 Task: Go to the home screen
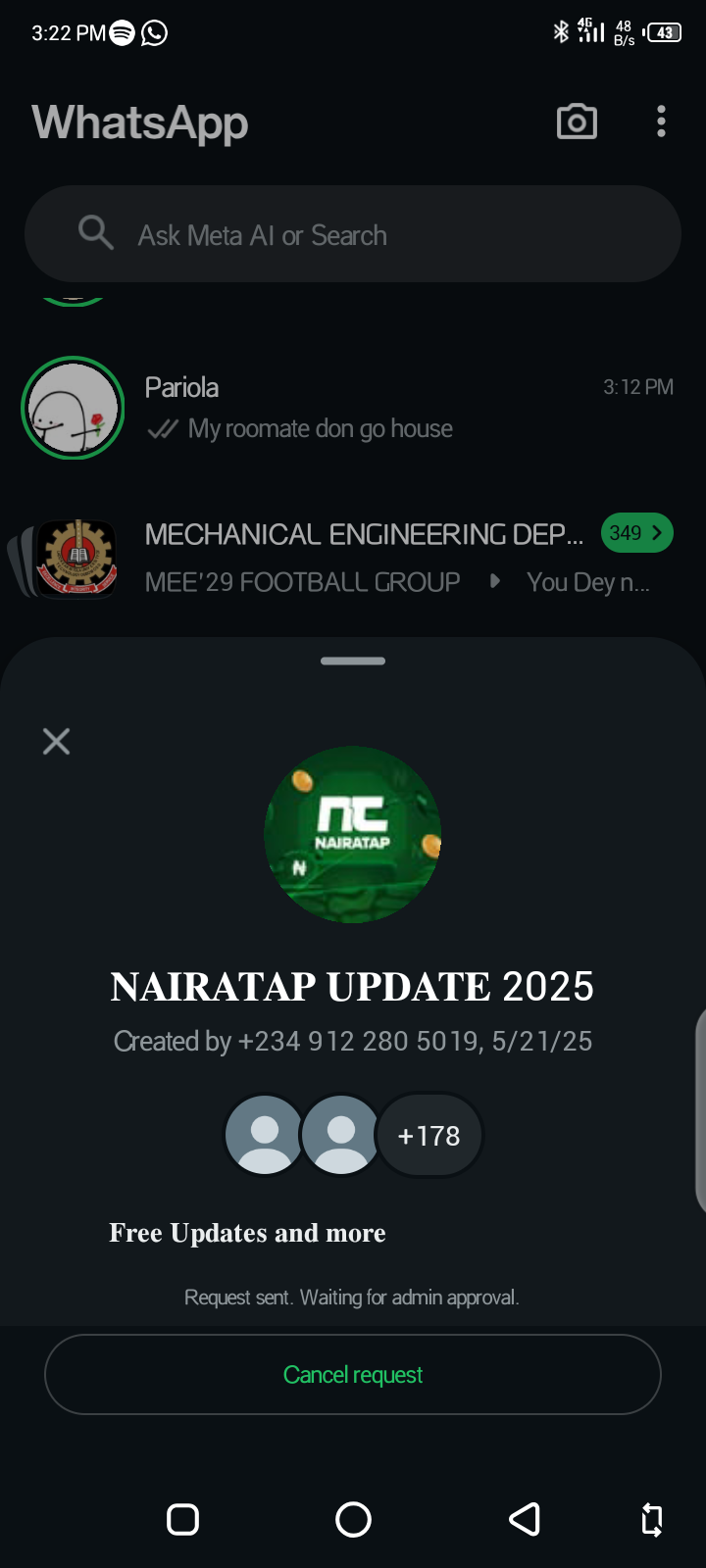point(353,1519)
